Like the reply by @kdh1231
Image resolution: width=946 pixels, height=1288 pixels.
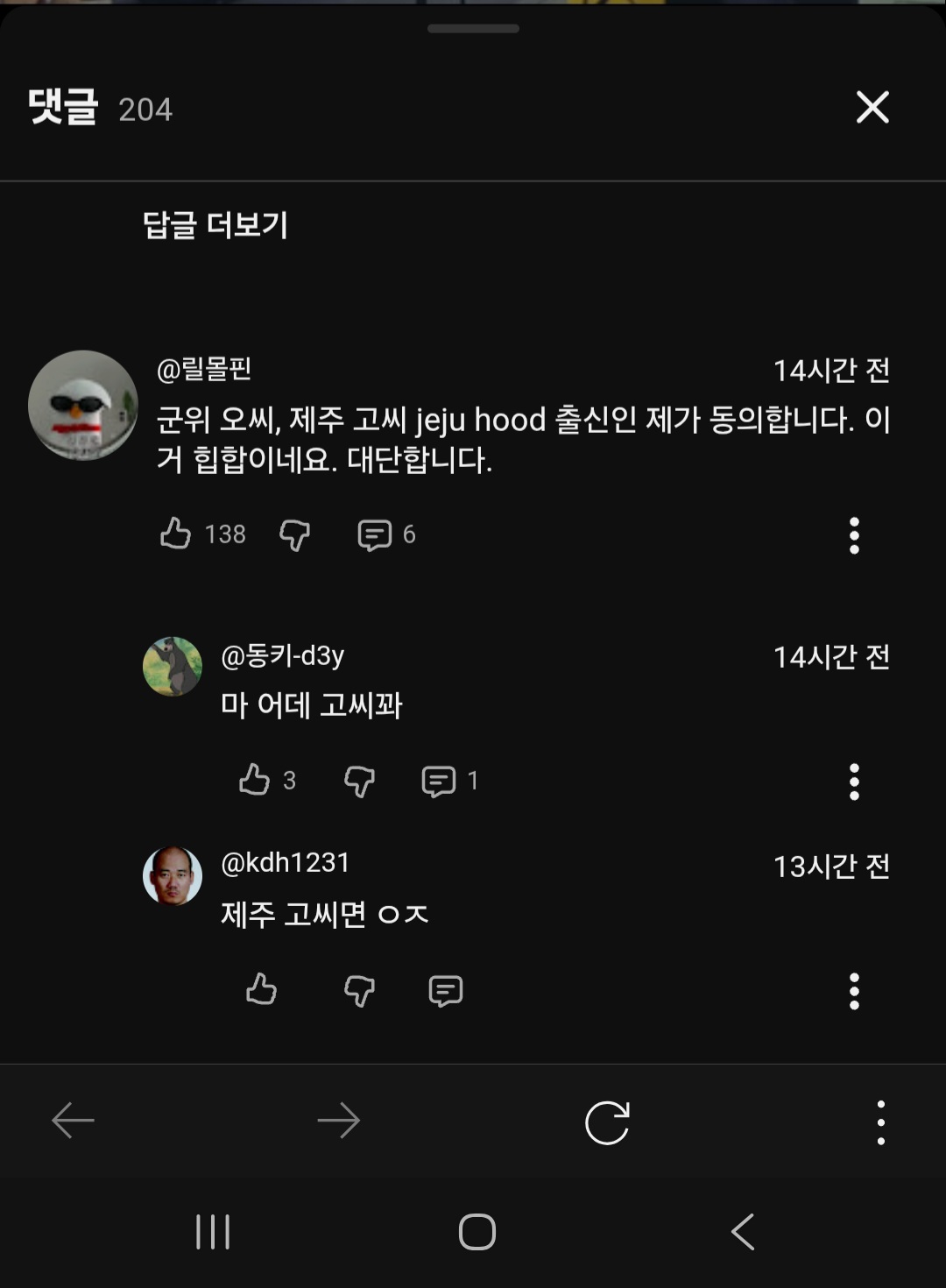click(x=261, y=990)
